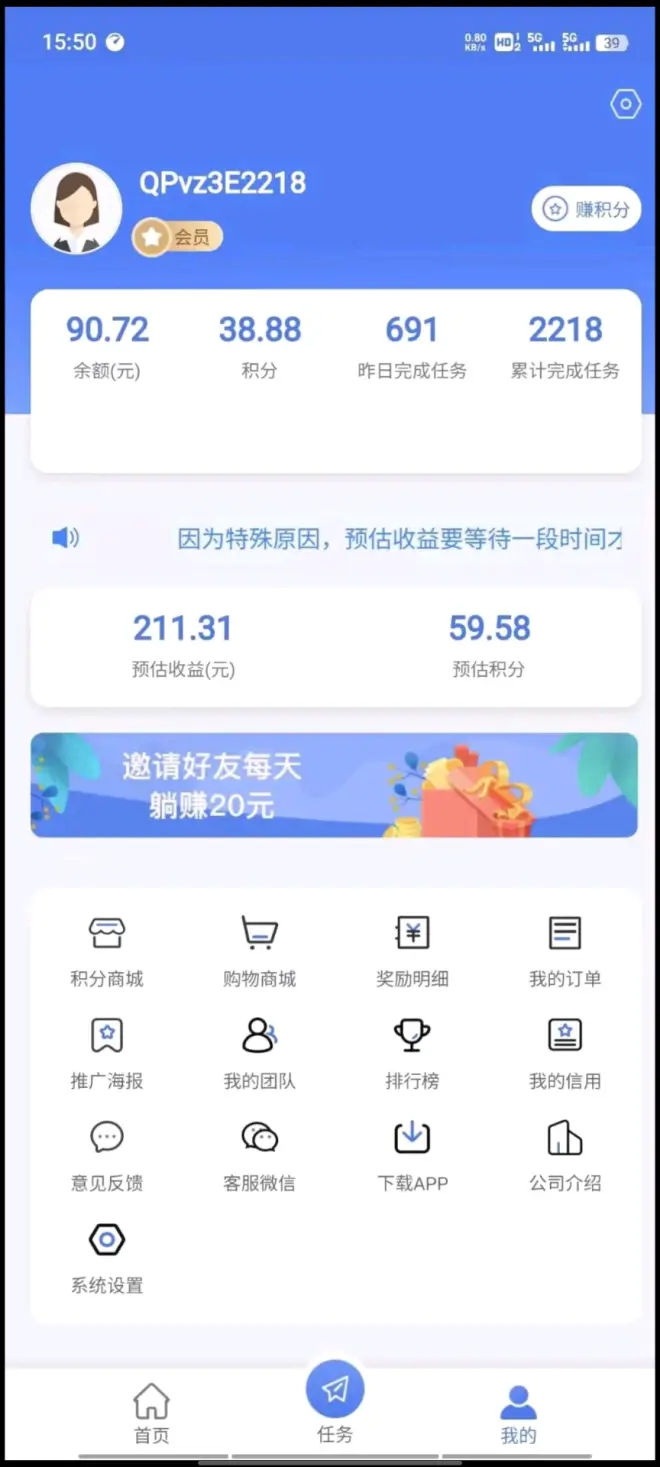Viewport: 660px width, 1467px height.
Task: Open the profile avatar picture
Action: pyautogui.click(x=76, y=209)
